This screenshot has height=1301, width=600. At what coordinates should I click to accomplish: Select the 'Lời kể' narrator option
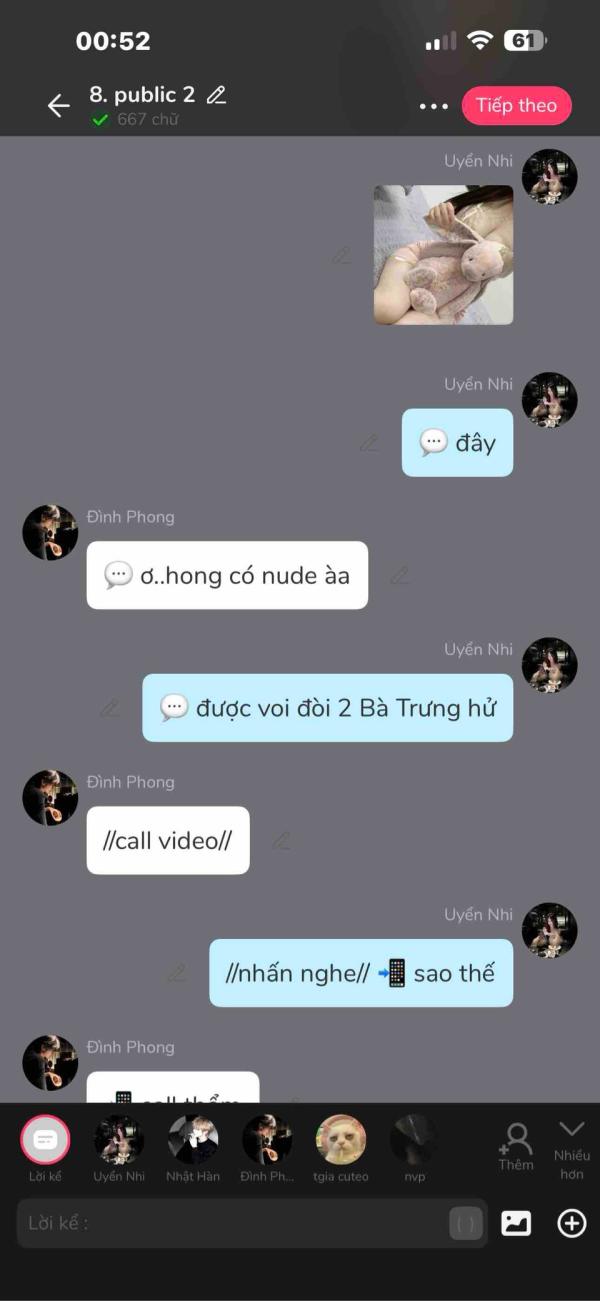pos(45,1141)
